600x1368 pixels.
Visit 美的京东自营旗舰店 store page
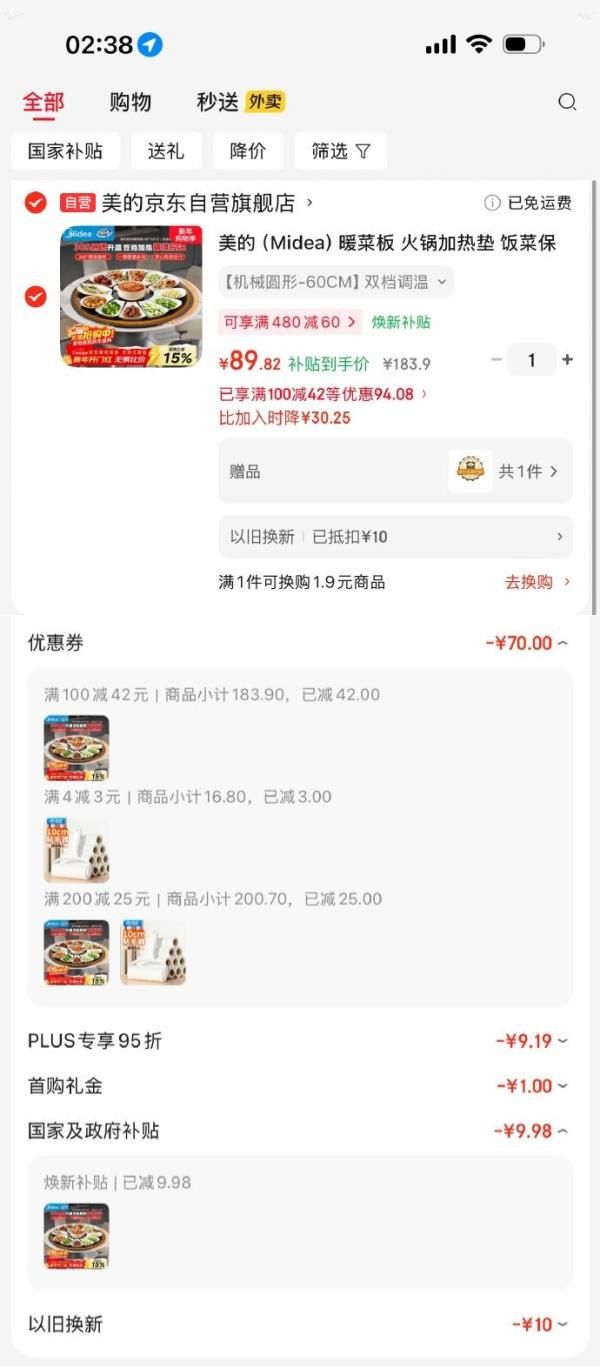click(x=198, y=203)
